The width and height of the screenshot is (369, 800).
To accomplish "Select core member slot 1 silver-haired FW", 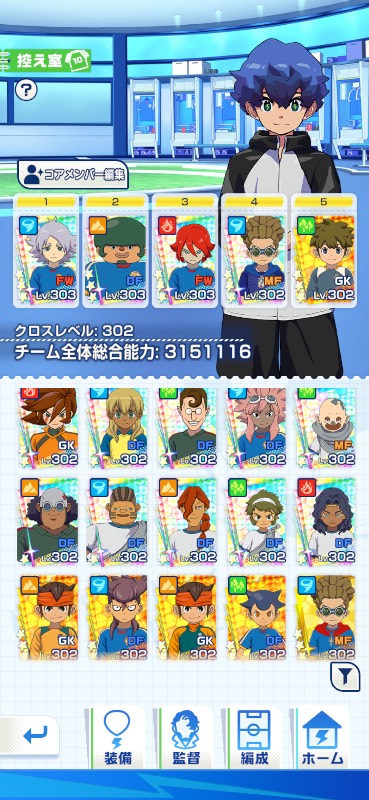I will tap(46, 251).
